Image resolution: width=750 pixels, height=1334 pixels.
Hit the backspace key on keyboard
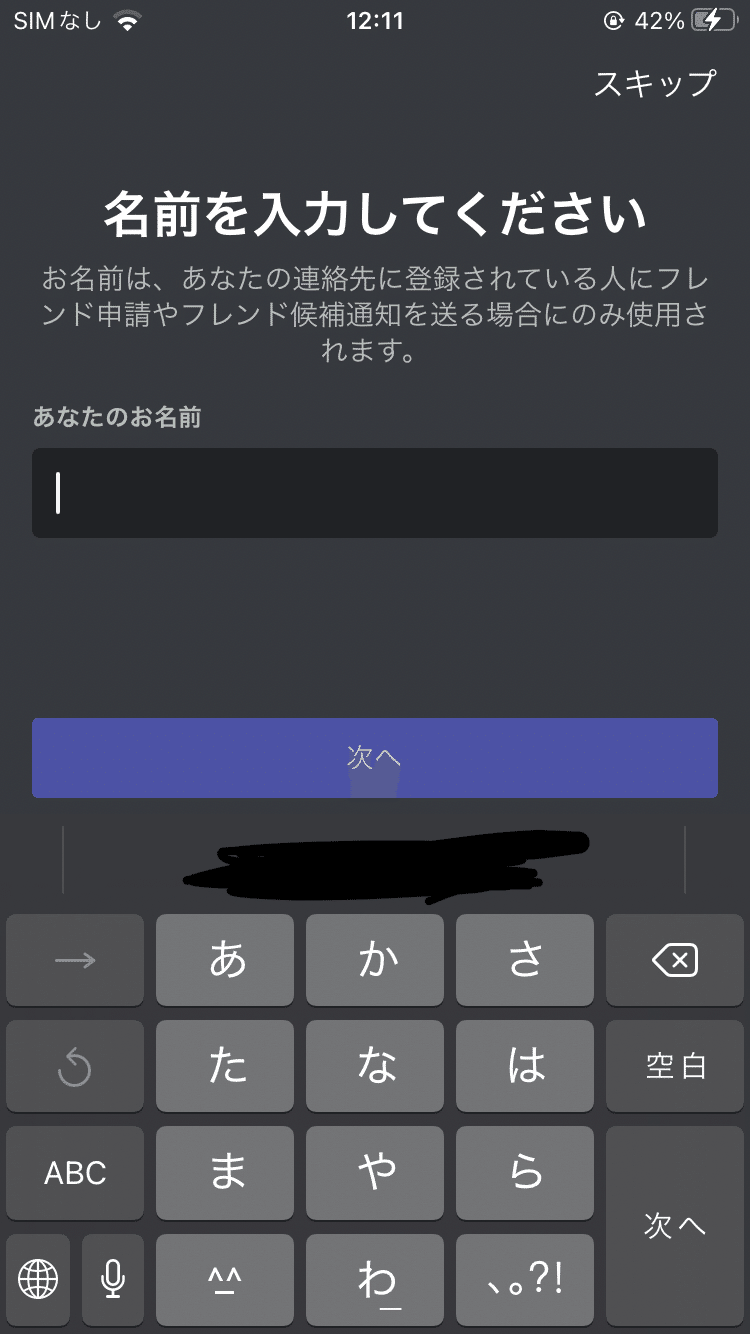pyautogui.click(x=675, y=960)
